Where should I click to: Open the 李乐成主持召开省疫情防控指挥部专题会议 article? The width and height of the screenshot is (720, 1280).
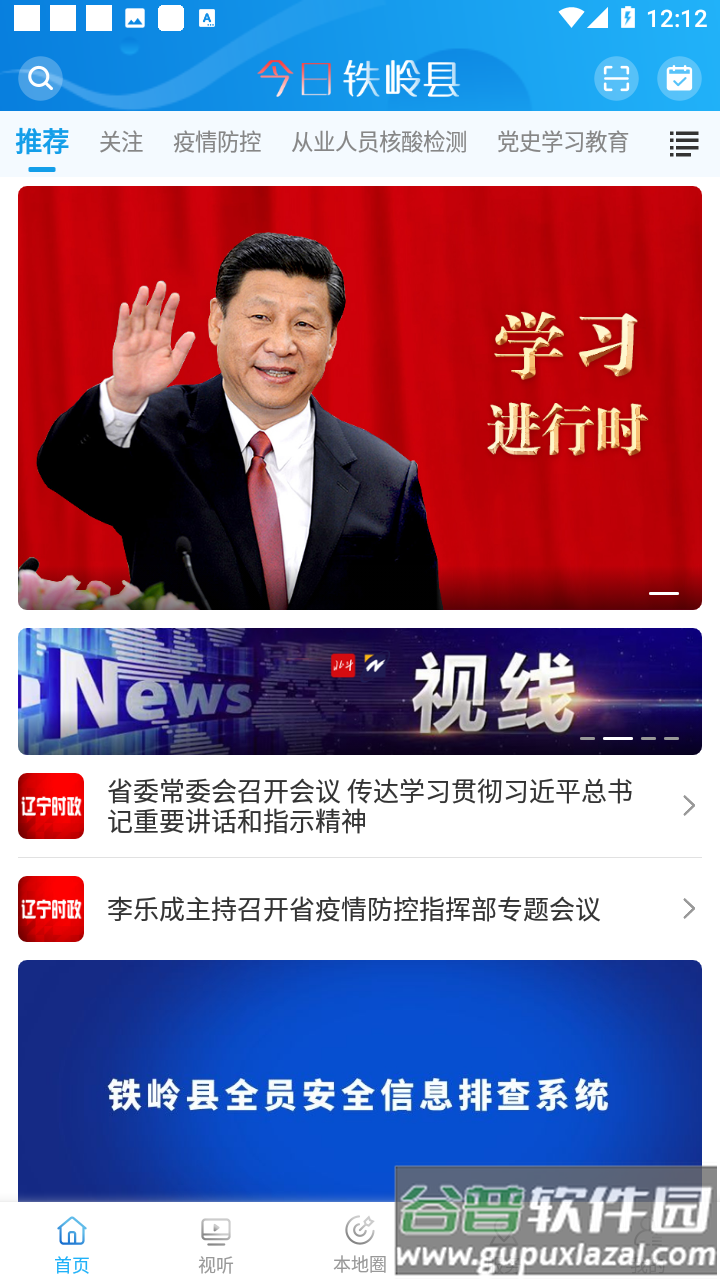click(354, 909)
